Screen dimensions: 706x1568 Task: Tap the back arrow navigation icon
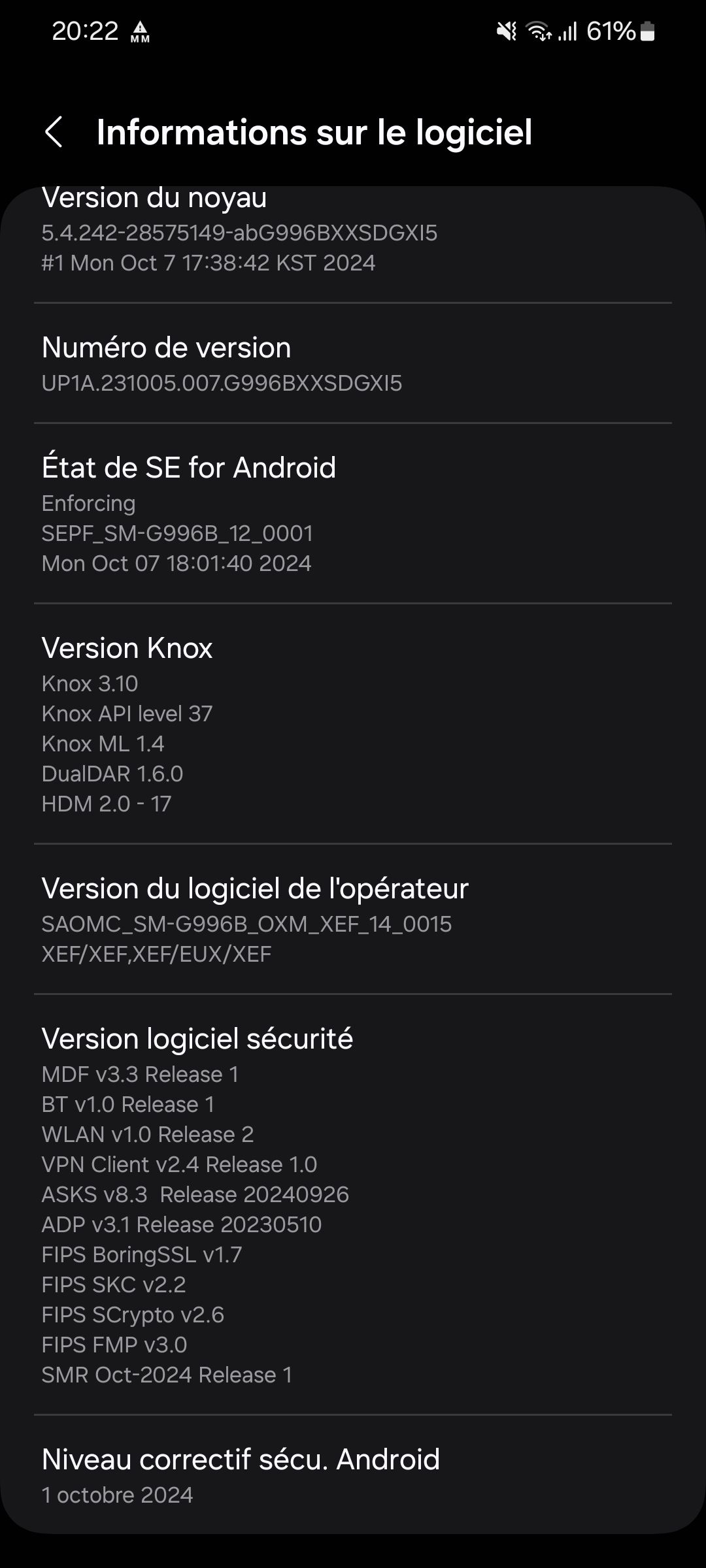pyautogui.click(x=56, y=133)
